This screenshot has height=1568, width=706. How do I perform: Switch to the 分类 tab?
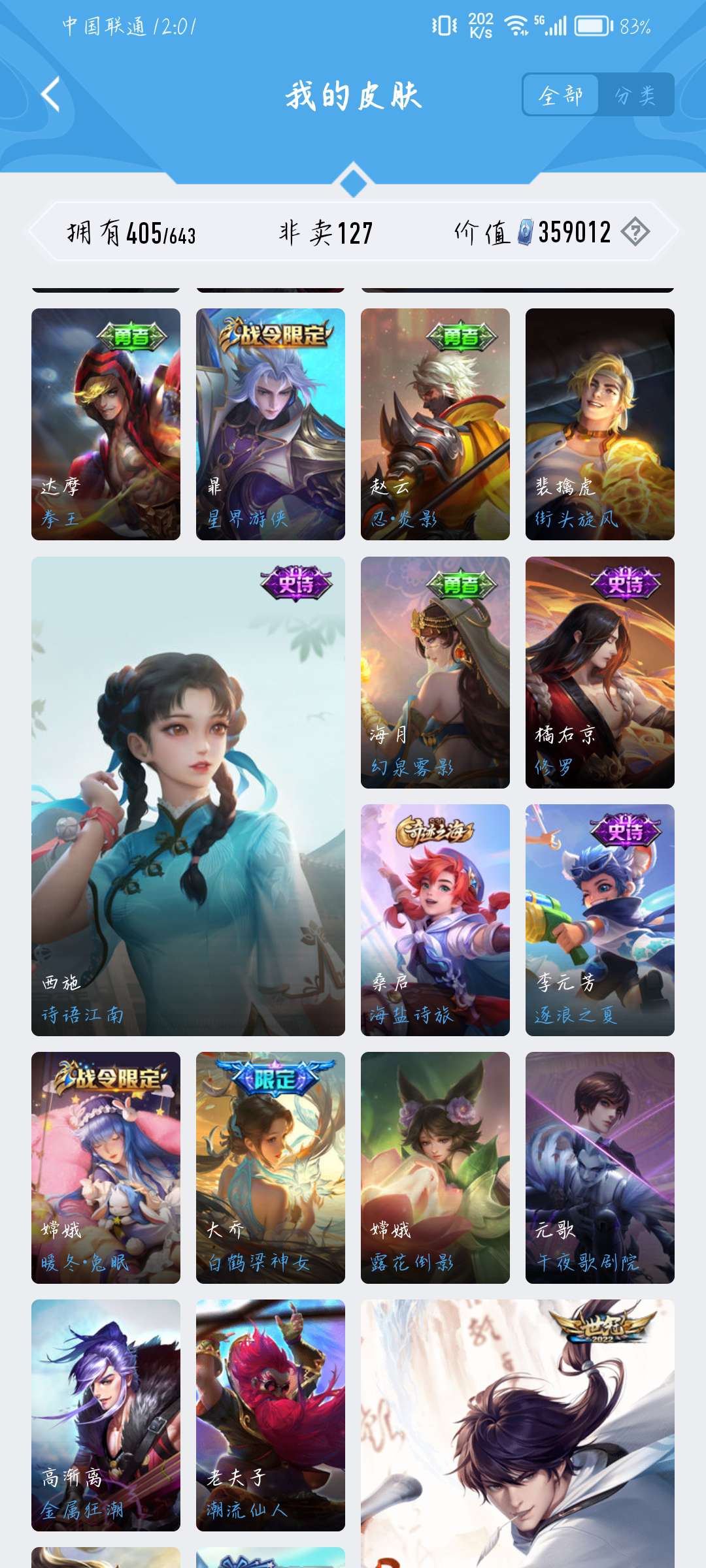pos(635,95)
